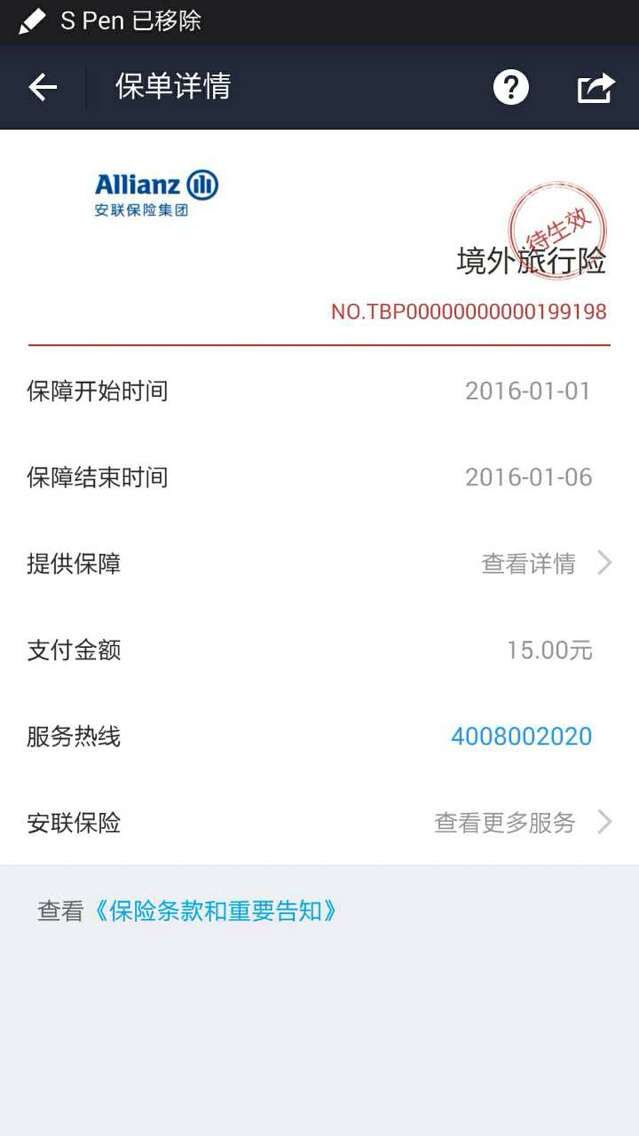This screenshot has height=1136, width=639.
Task: Open the help question mark icon
Action: point(511,88)
